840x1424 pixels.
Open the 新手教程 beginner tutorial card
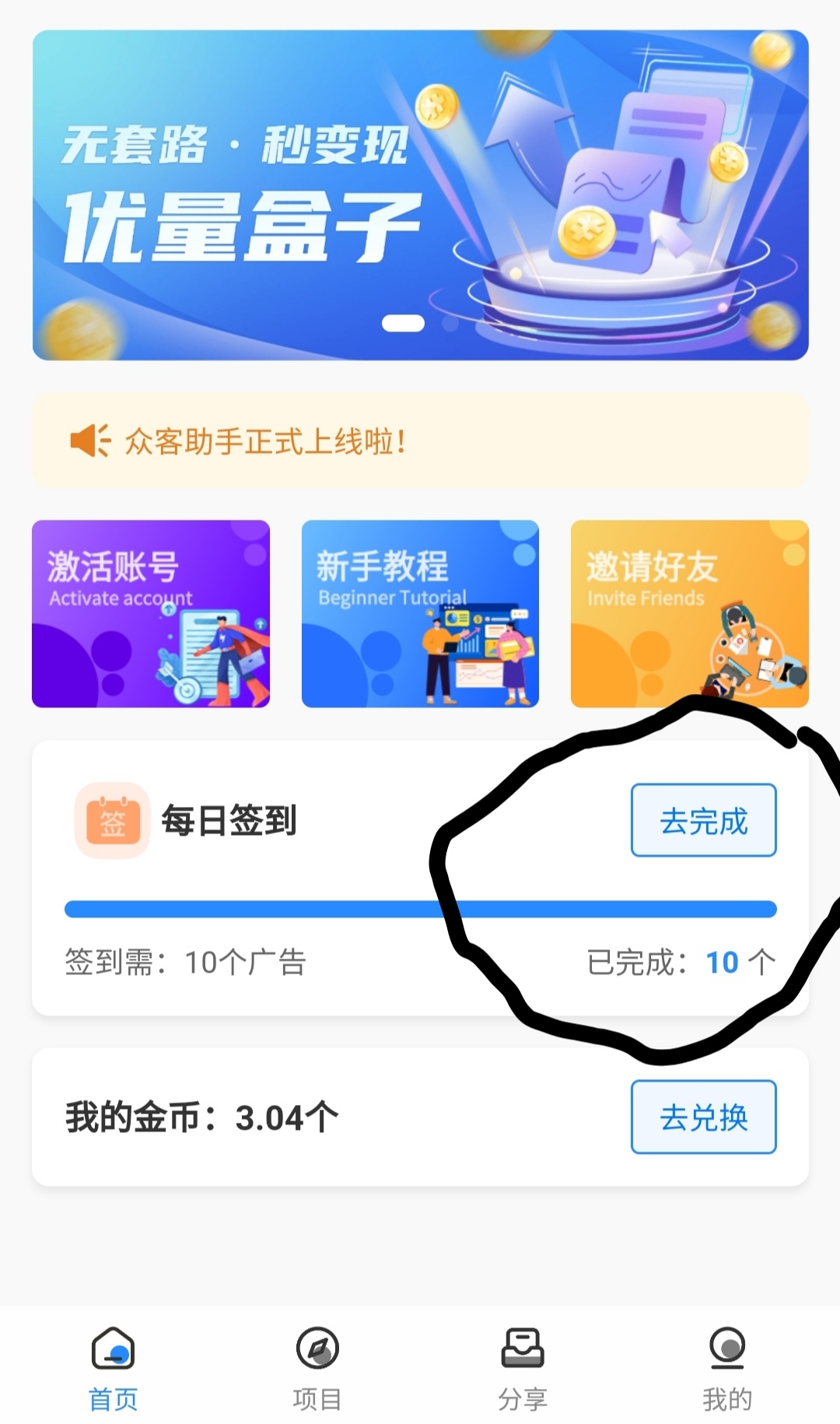click(419, 615)
